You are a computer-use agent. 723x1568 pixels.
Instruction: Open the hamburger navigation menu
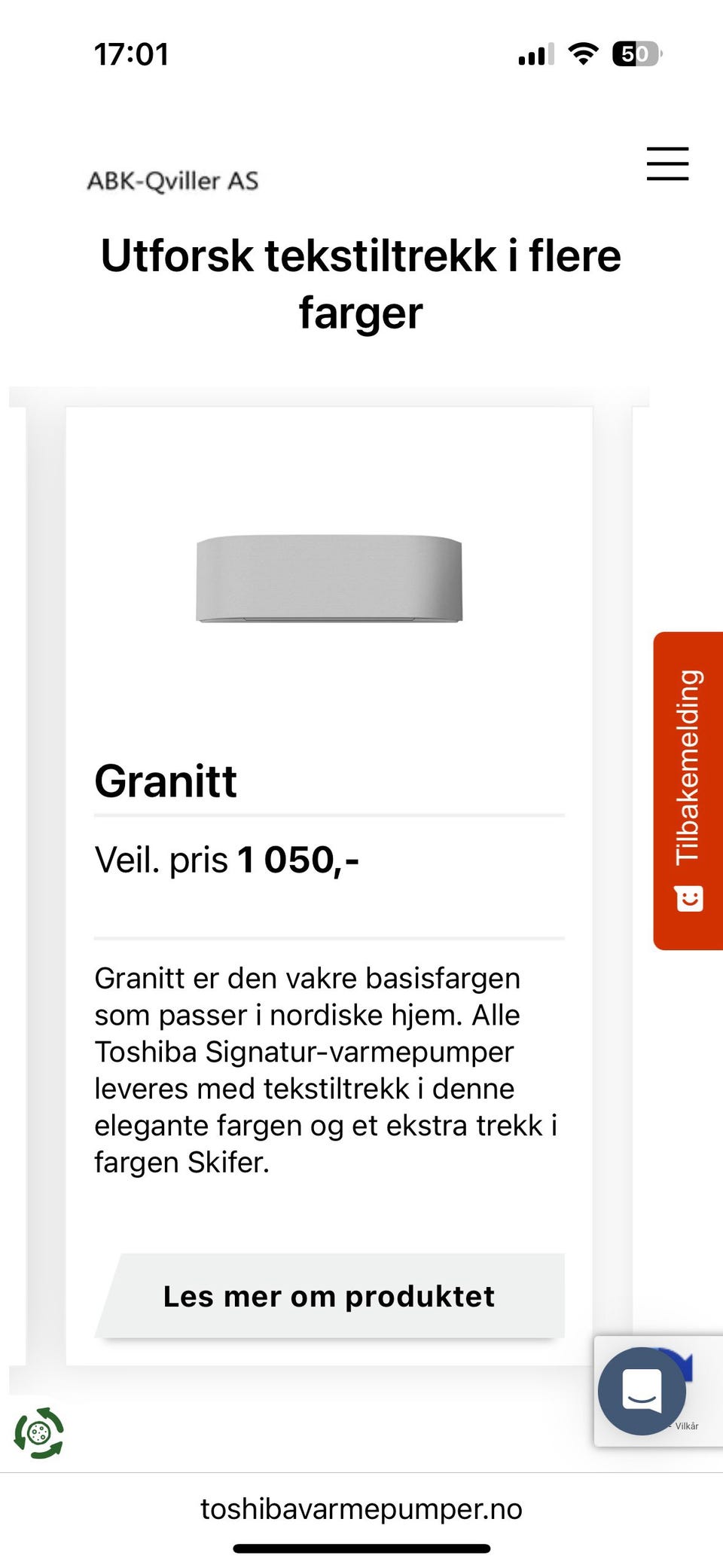point(667,164)
